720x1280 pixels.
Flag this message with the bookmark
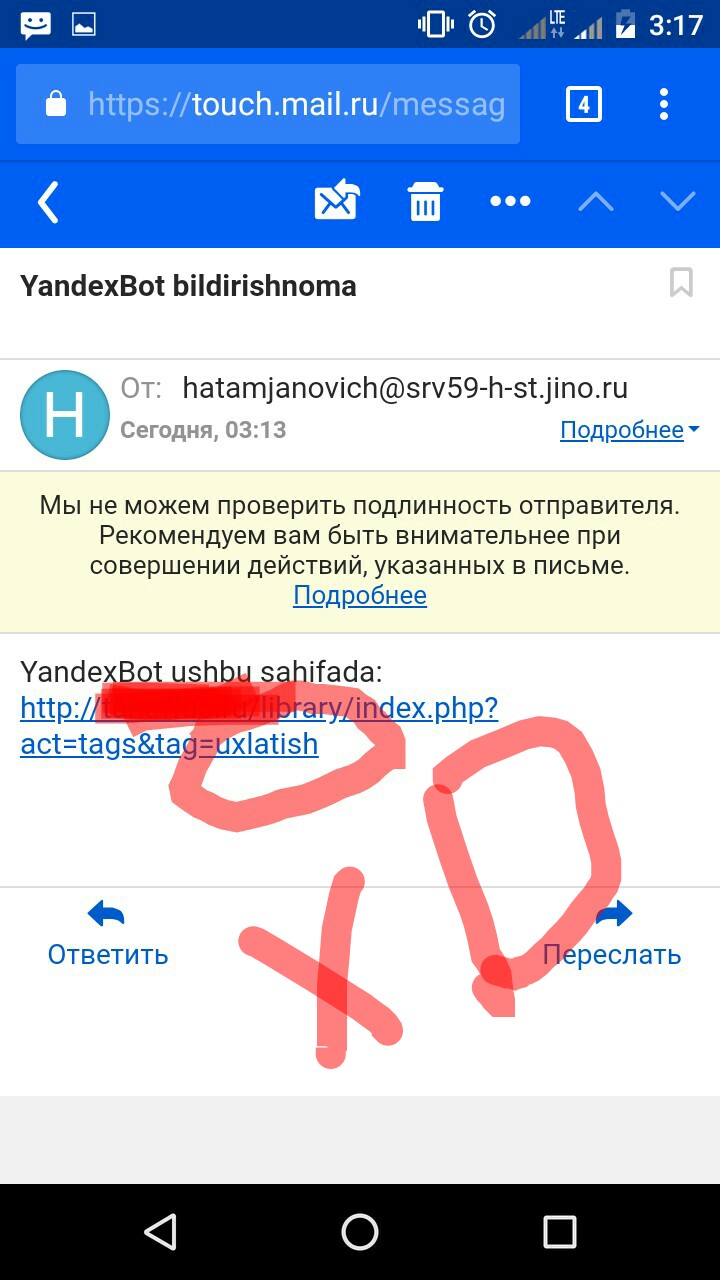pyautogui.click(x=681, y=283)
